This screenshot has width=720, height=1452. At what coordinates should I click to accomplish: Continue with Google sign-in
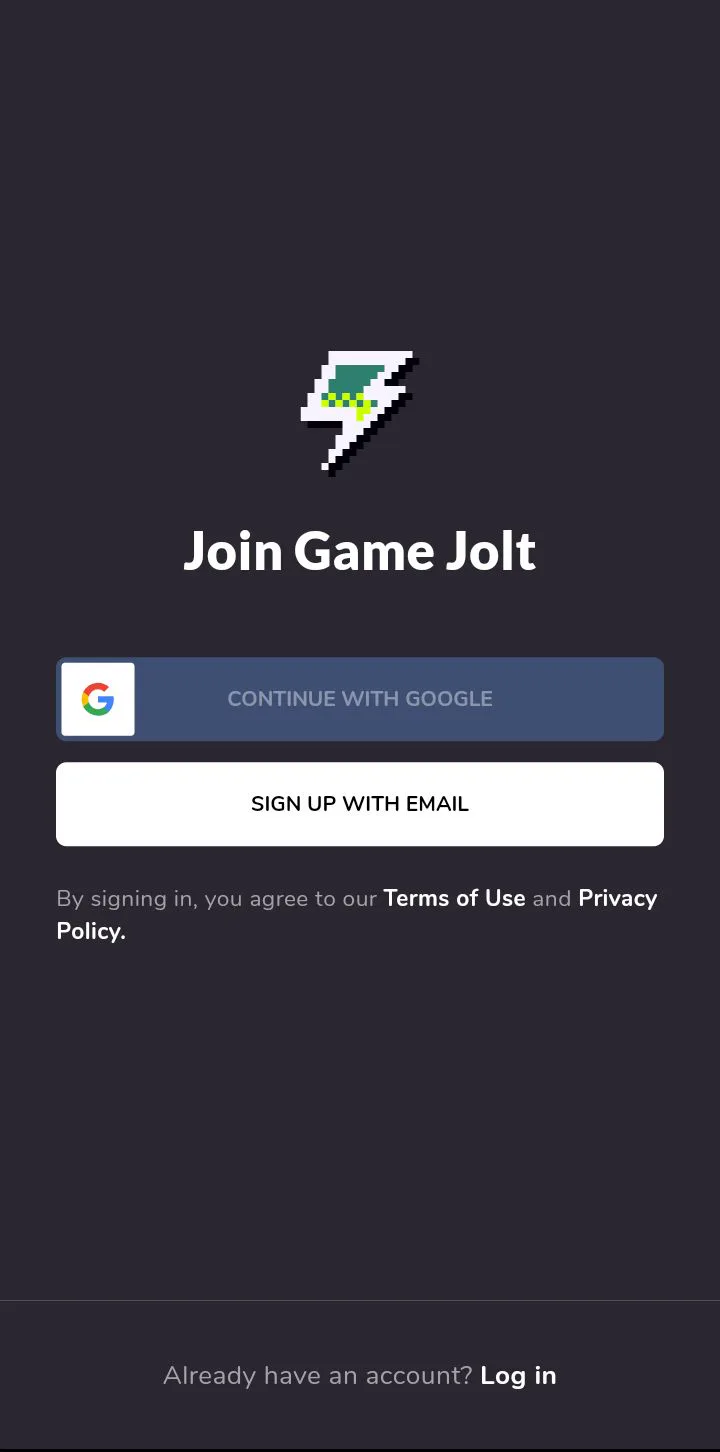point(360,699)
